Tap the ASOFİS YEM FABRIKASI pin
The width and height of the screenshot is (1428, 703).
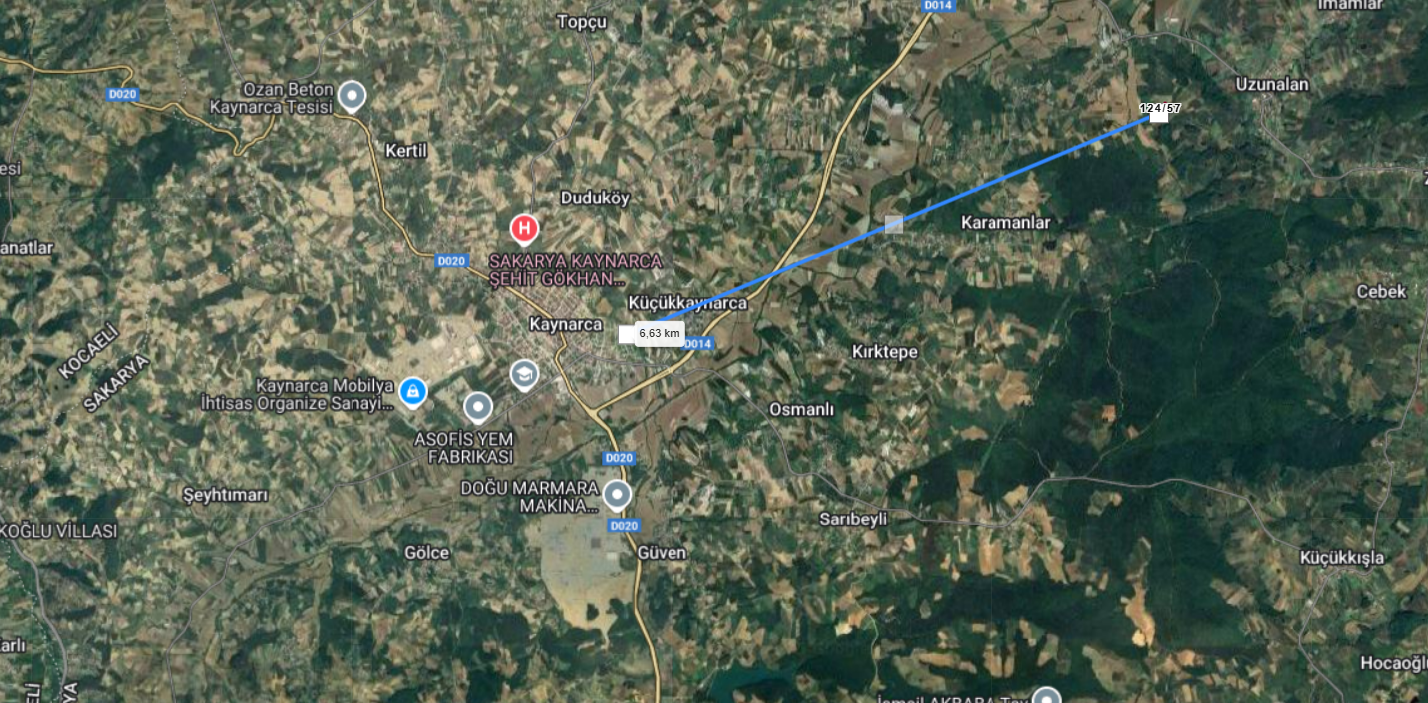478,406
